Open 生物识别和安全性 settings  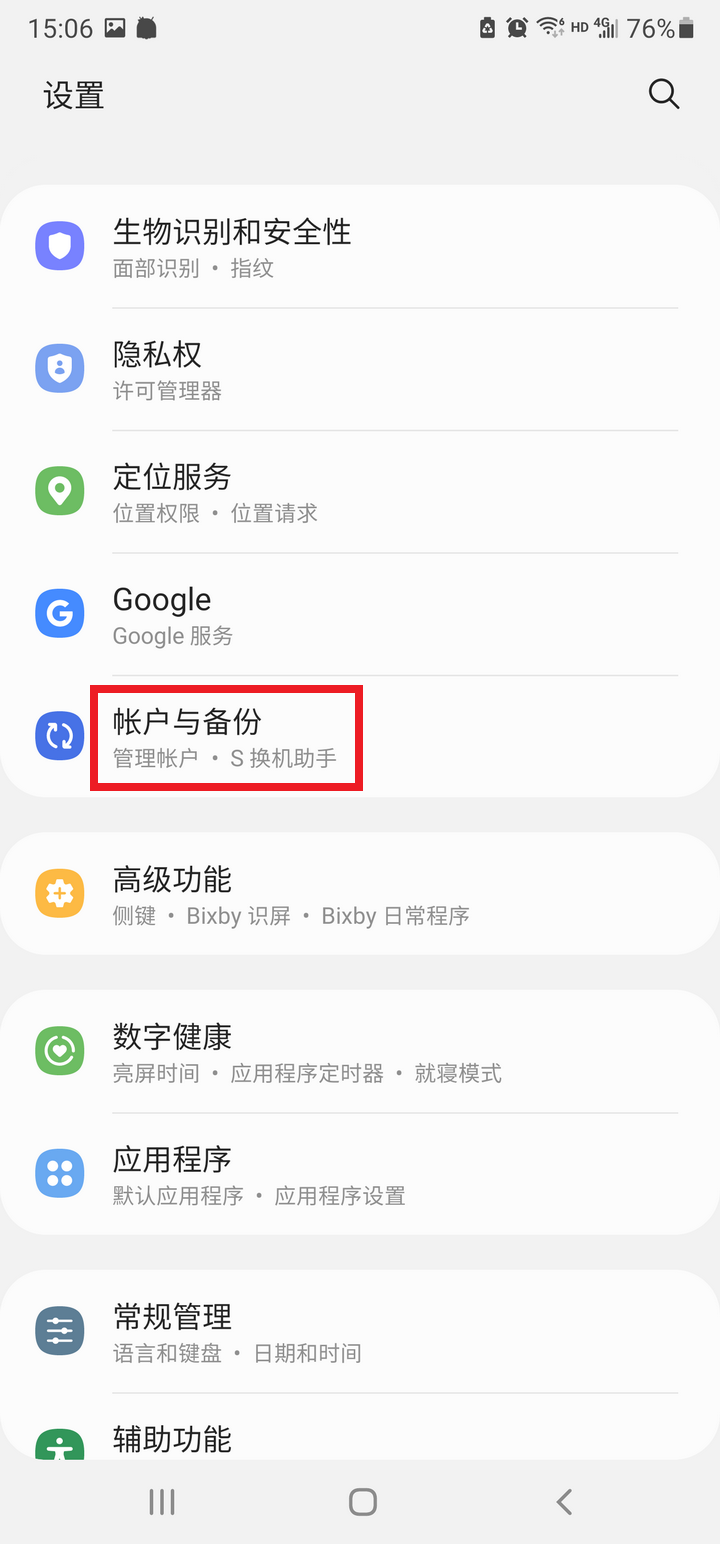tap(360, 247)
